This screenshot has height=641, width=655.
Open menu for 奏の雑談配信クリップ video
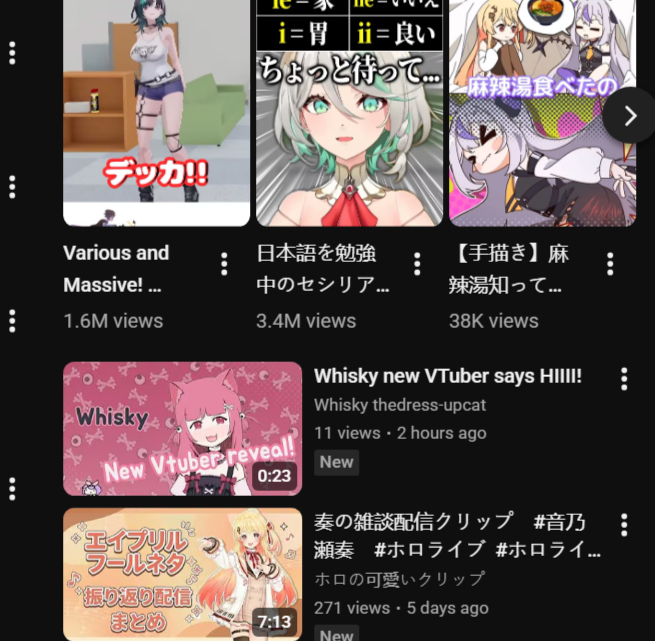[x=624, y=525]
